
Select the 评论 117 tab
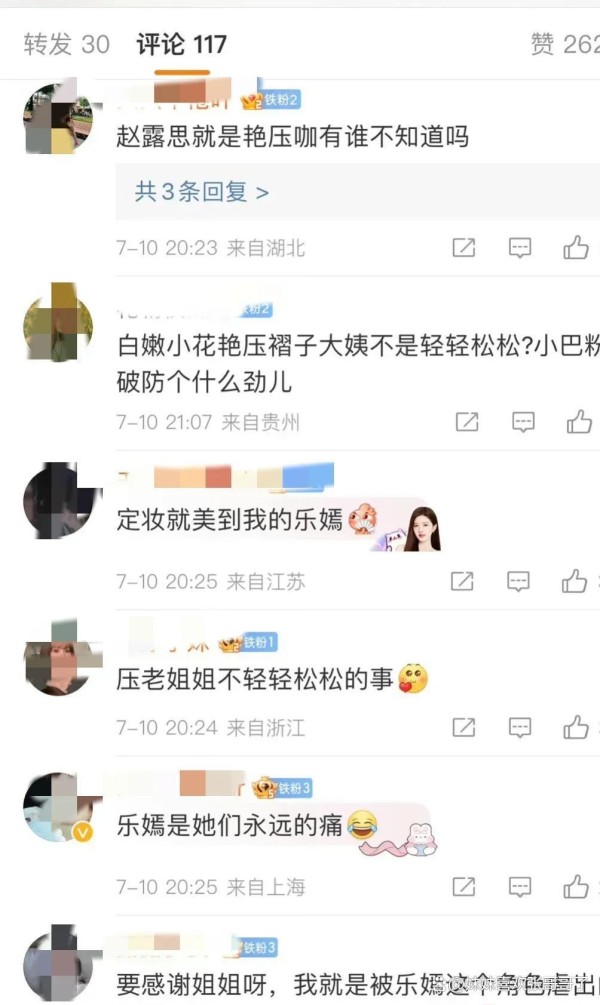coord(181,44)
